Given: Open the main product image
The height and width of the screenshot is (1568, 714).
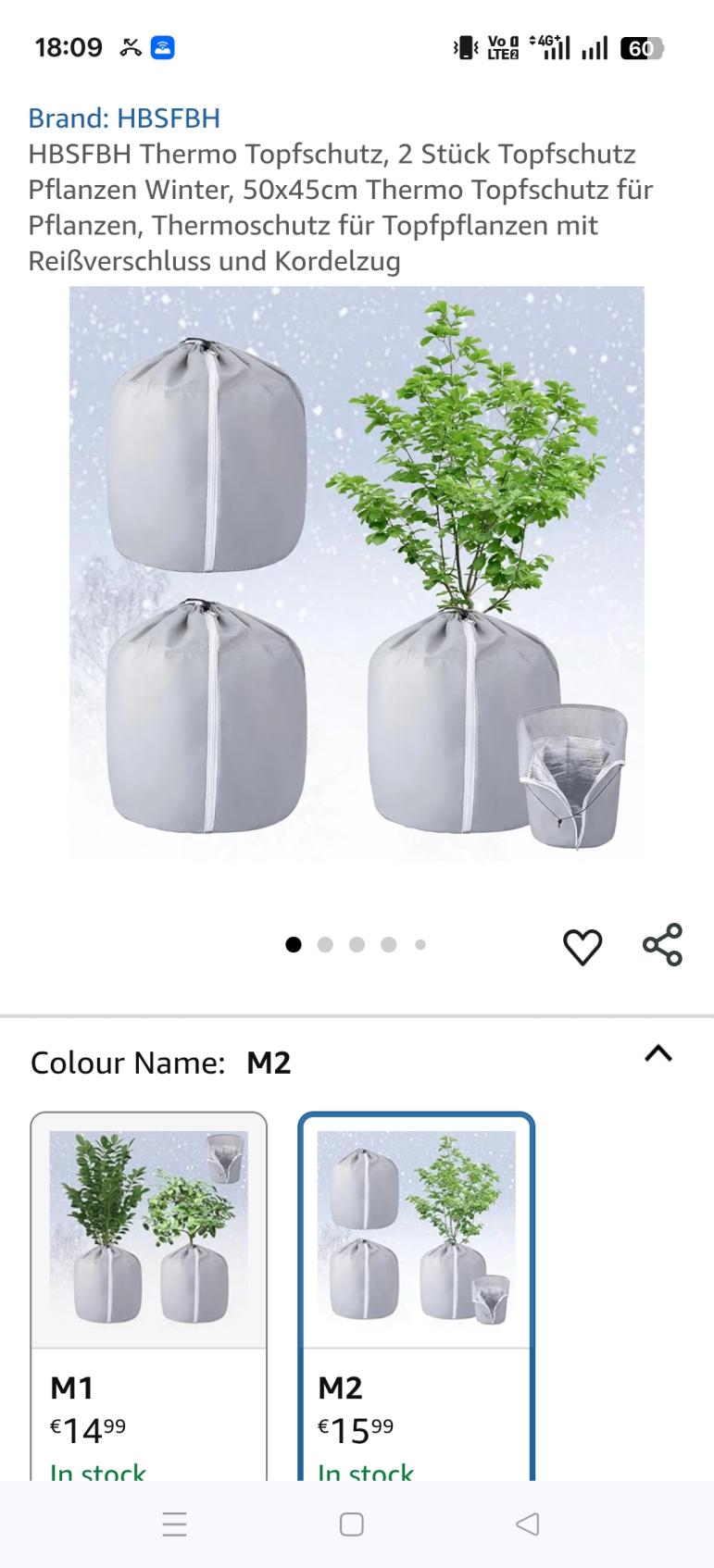Looking at the screenshot, I should point(357,574).
